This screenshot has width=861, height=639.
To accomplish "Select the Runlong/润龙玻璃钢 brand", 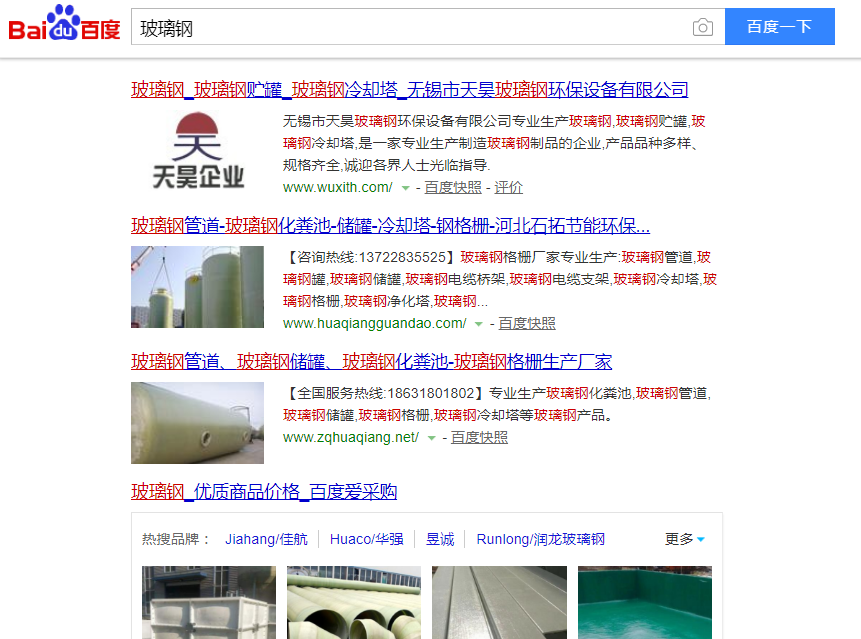I will [540, 539].
